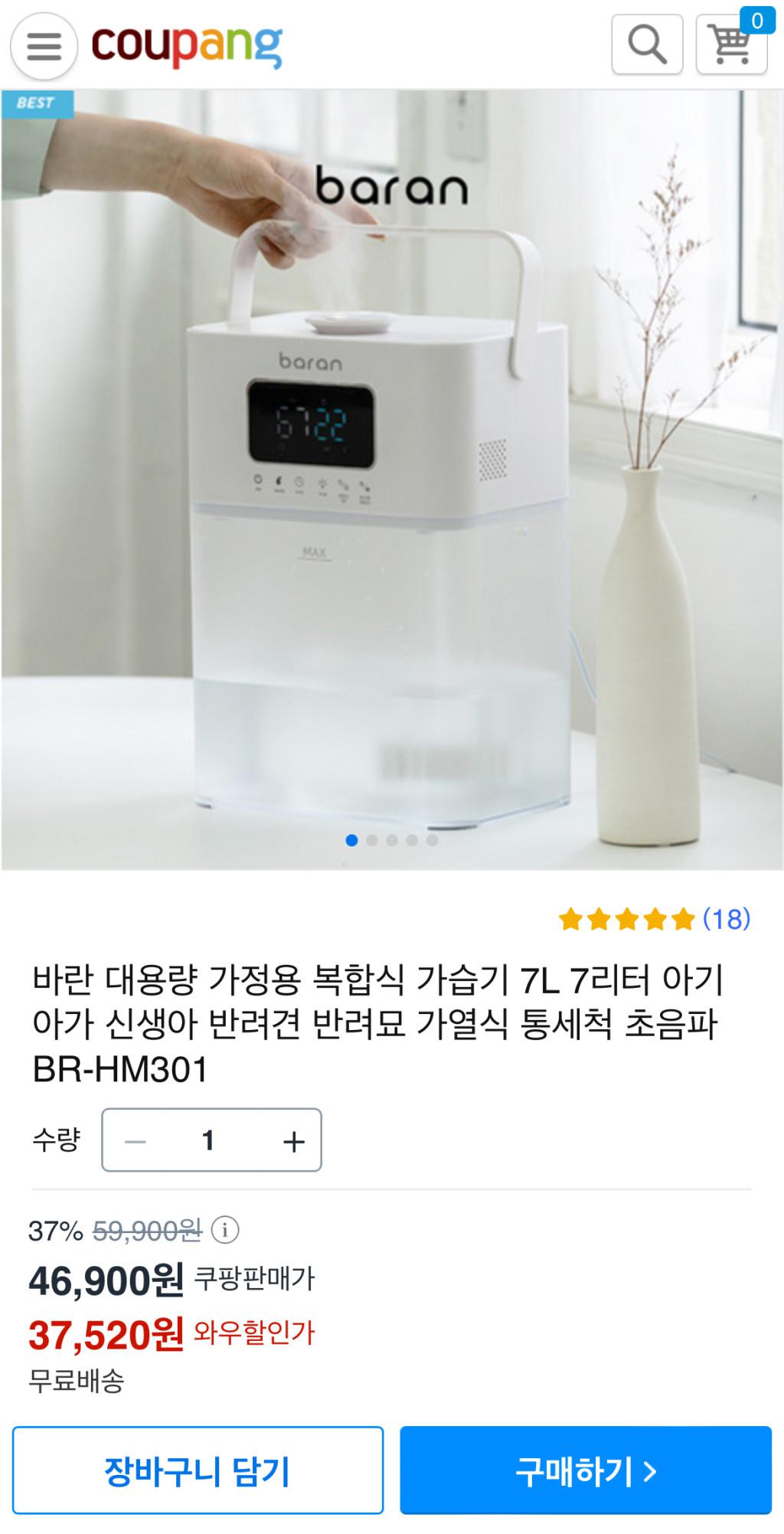Jump to second image via page dot
Image resolution: width=784 pixels, height=1534 pixels.
click(x=372, y=840)
